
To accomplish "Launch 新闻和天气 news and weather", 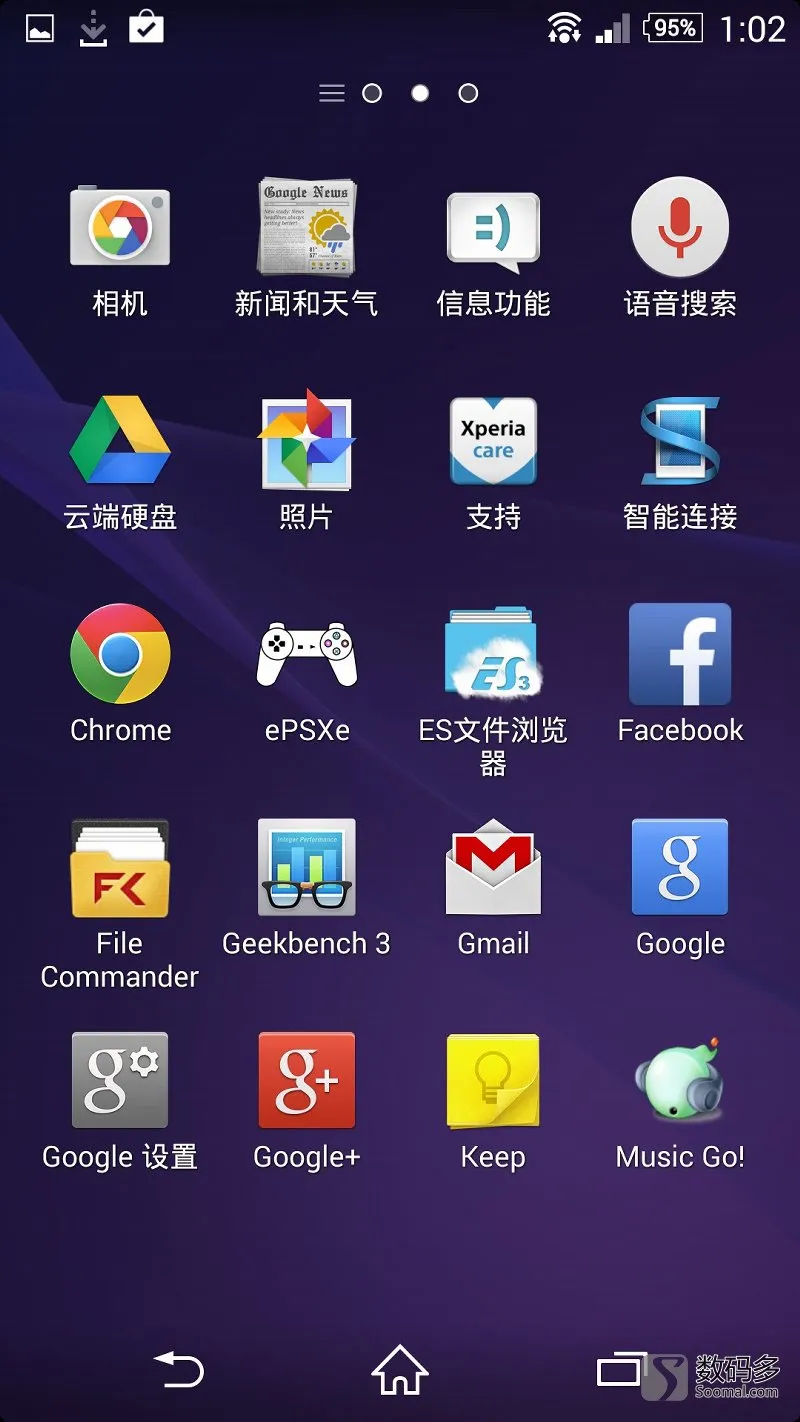I will click(306, 228).
